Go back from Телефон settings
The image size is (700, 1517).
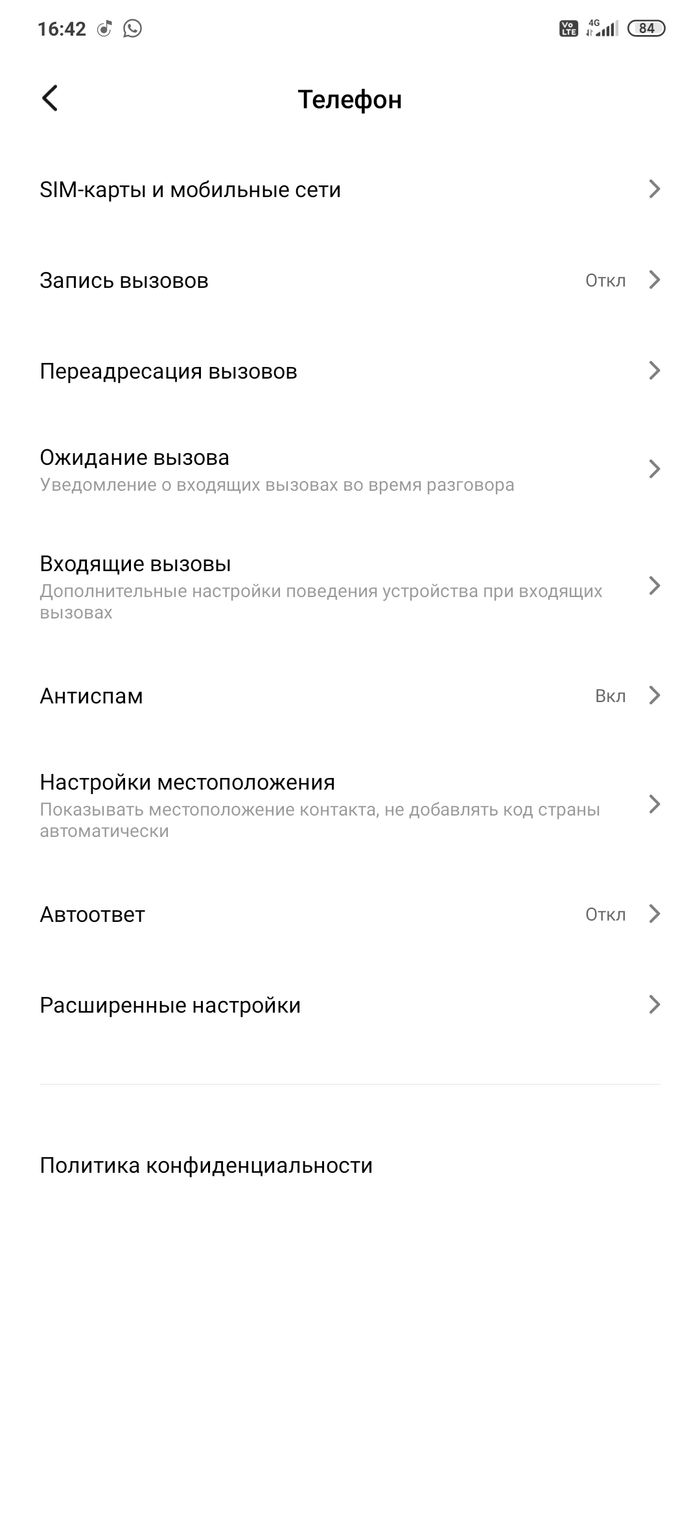(x=50, y=98)
